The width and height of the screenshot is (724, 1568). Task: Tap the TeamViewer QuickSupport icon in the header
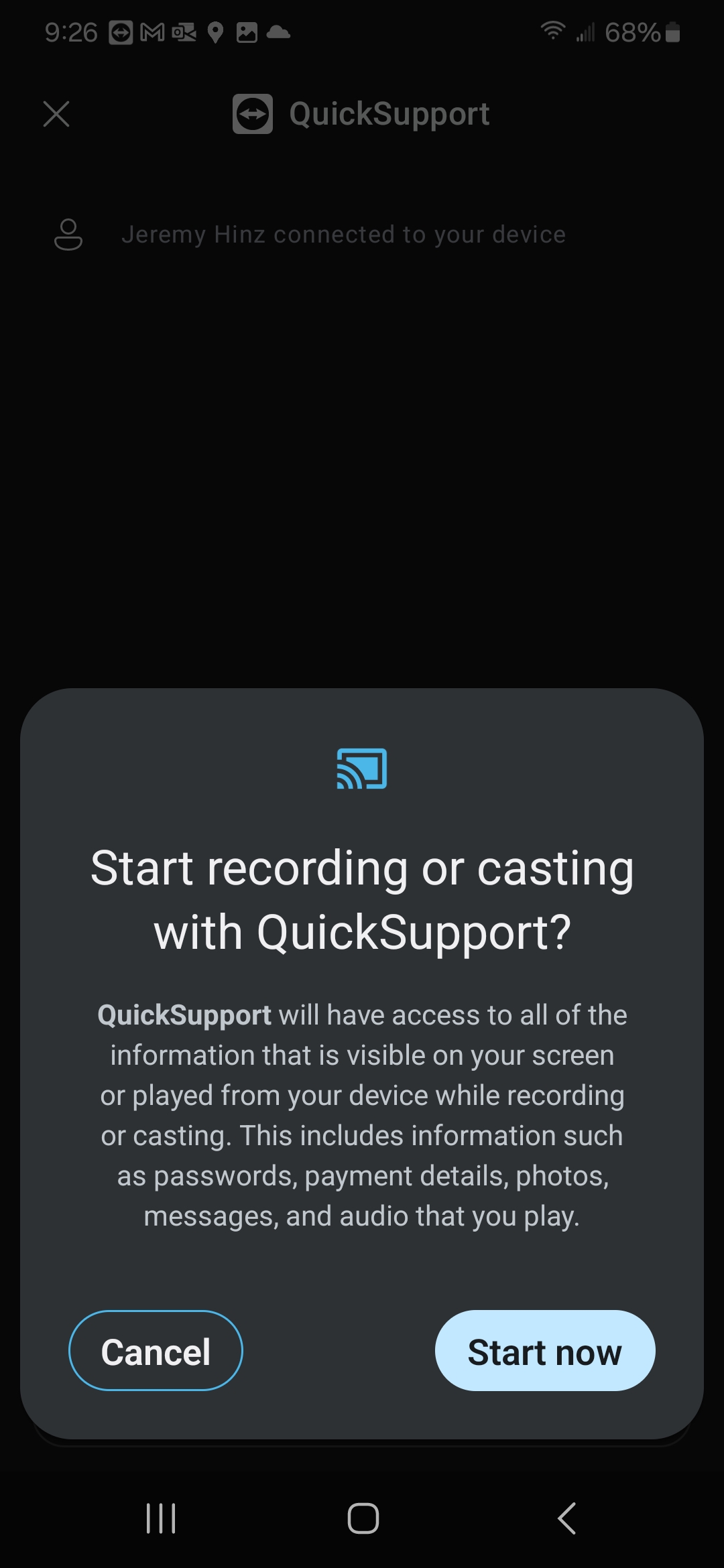[253, 114]
